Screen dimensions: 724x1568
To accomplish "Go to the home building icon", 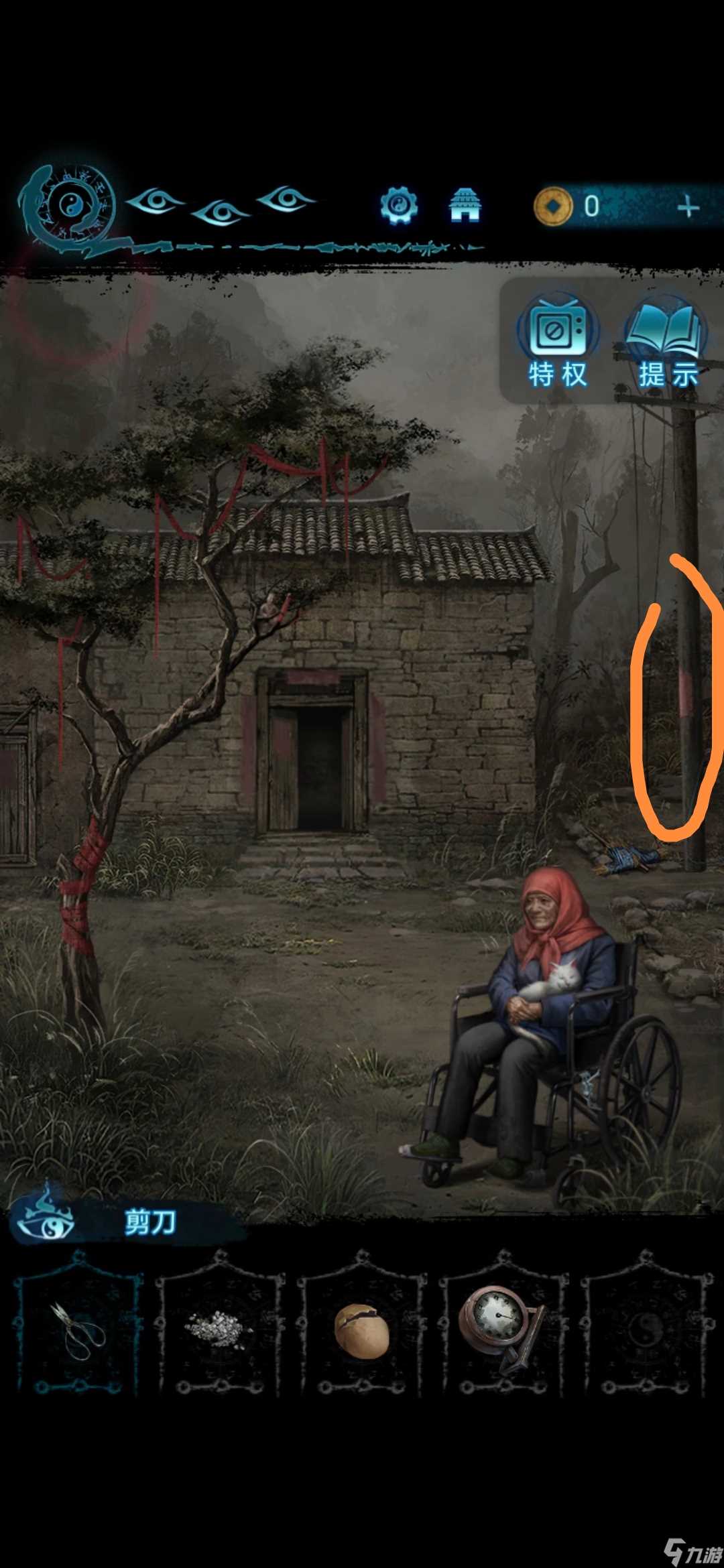I will [x=465, y=205].
